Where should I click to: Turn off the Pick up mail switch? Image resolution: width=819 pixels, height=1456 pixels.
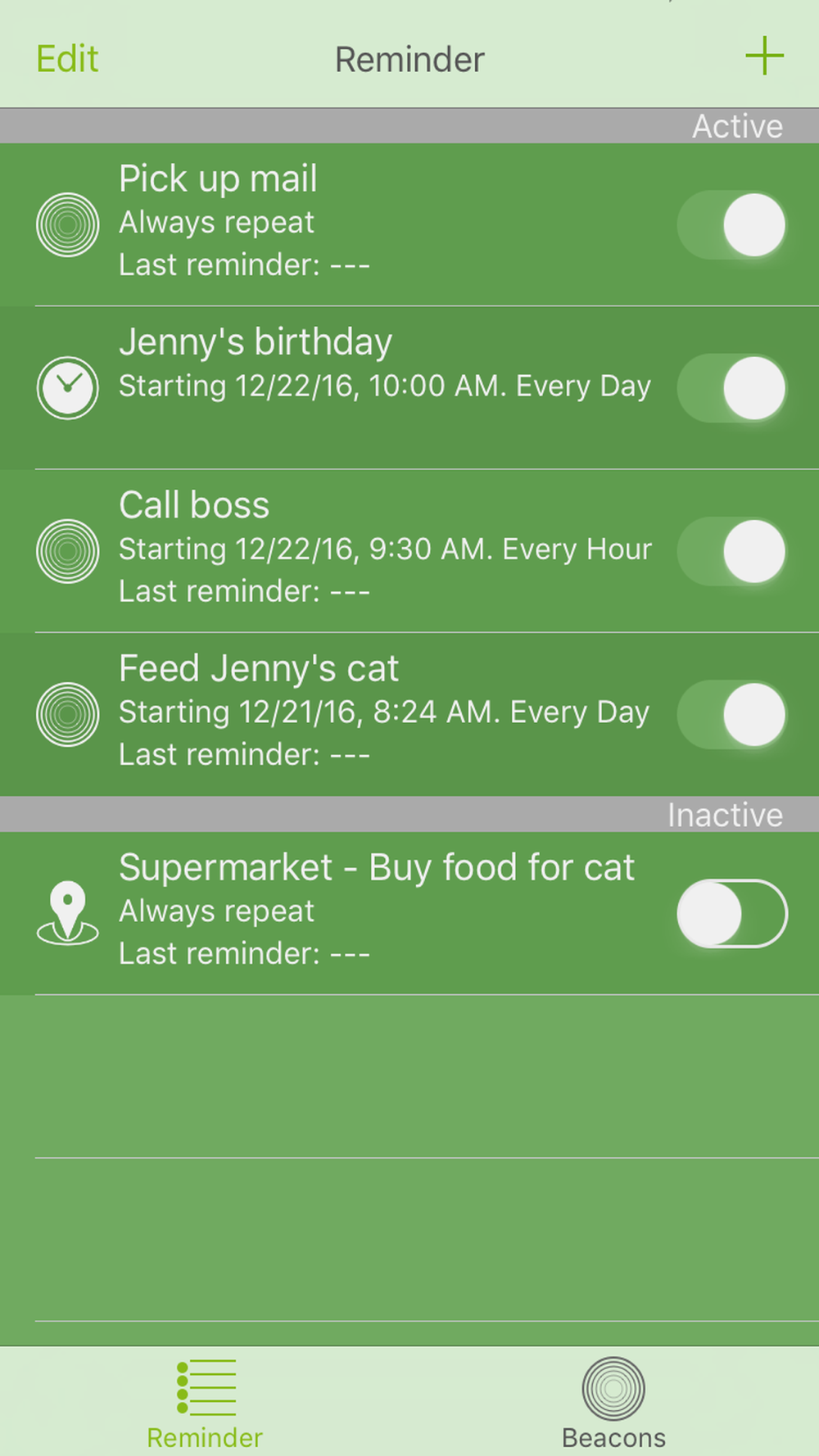pos(731,224)
